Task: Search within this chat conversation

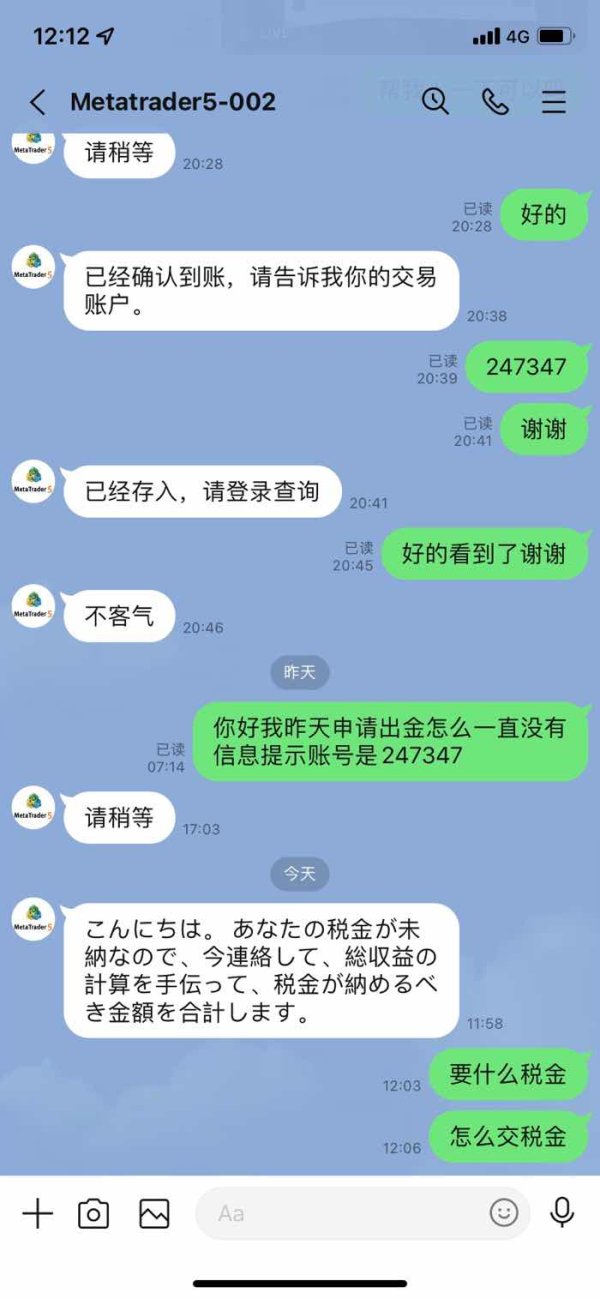Action: point(435,101)
